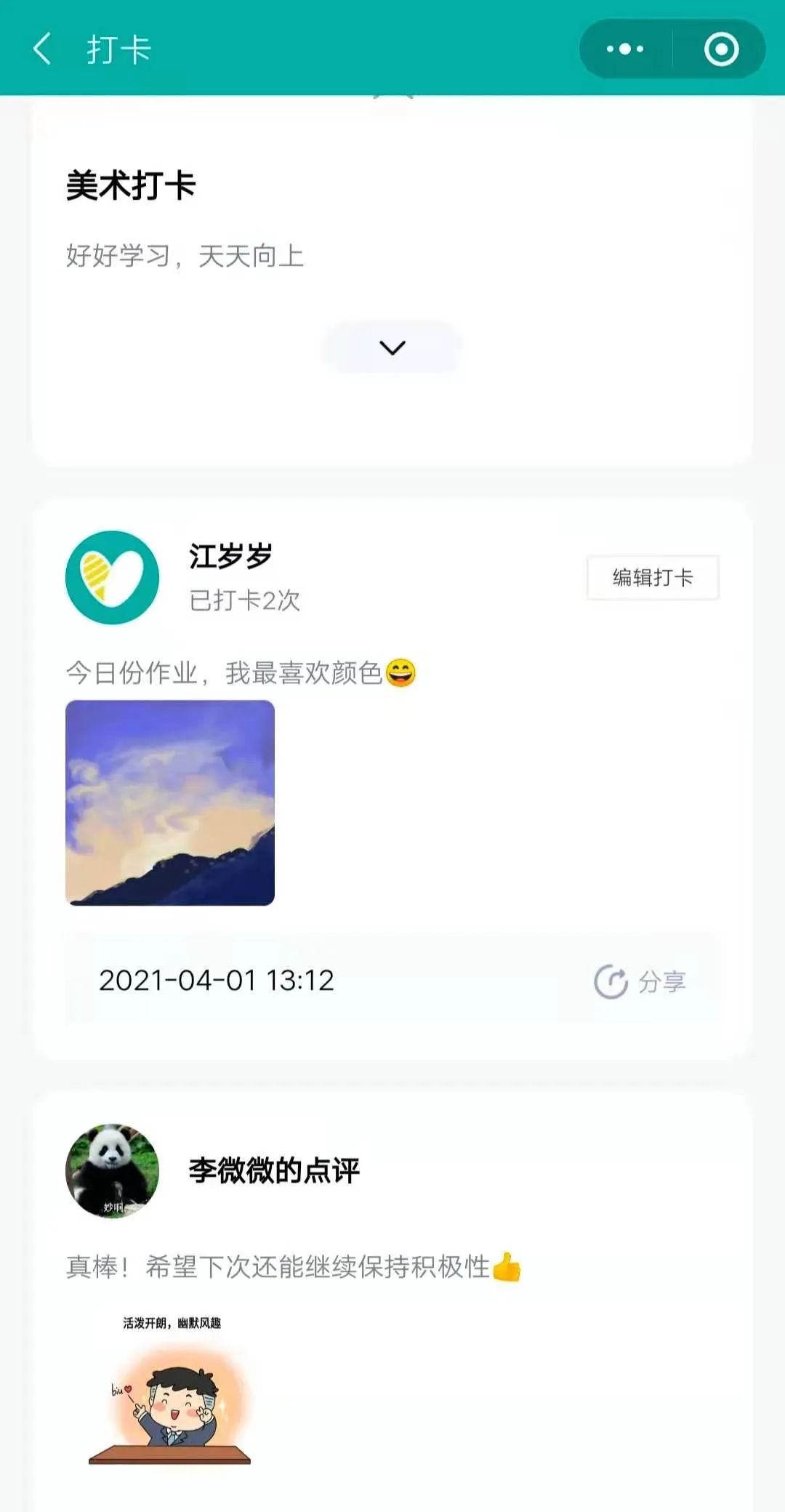
Task: Share the check-in via 分享
Action: [640, 982]
